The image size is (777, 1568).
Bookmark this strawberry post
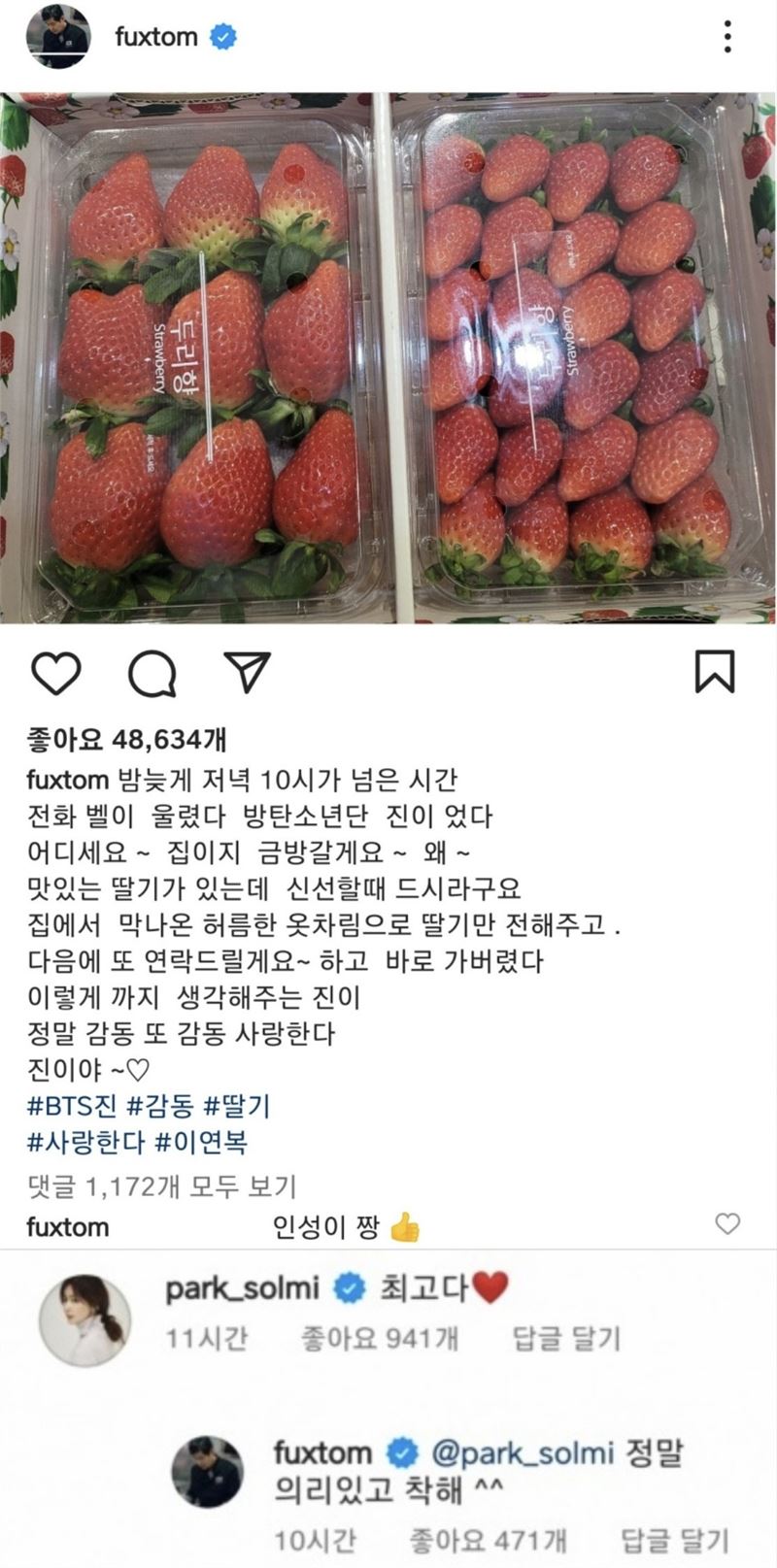[x=715, y=672]
